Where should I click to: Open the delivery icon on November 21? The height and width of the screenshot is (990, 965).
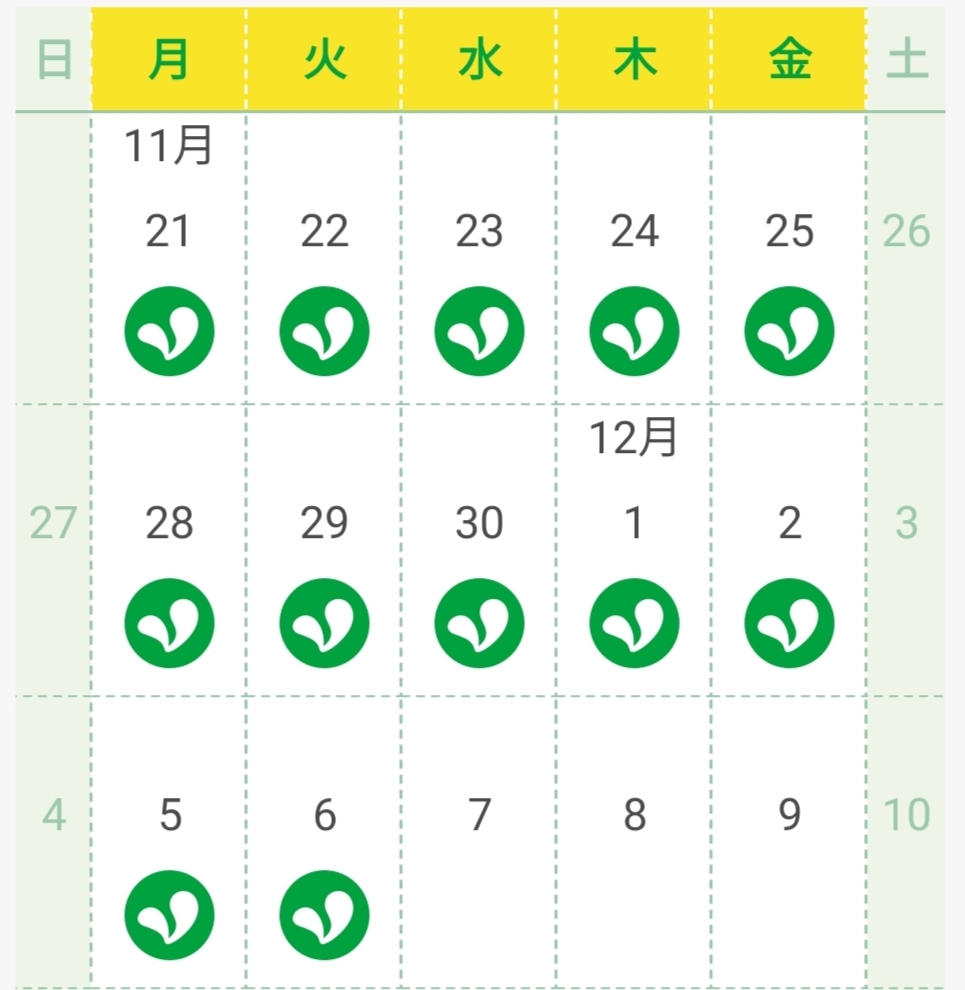tap(169, 331)
